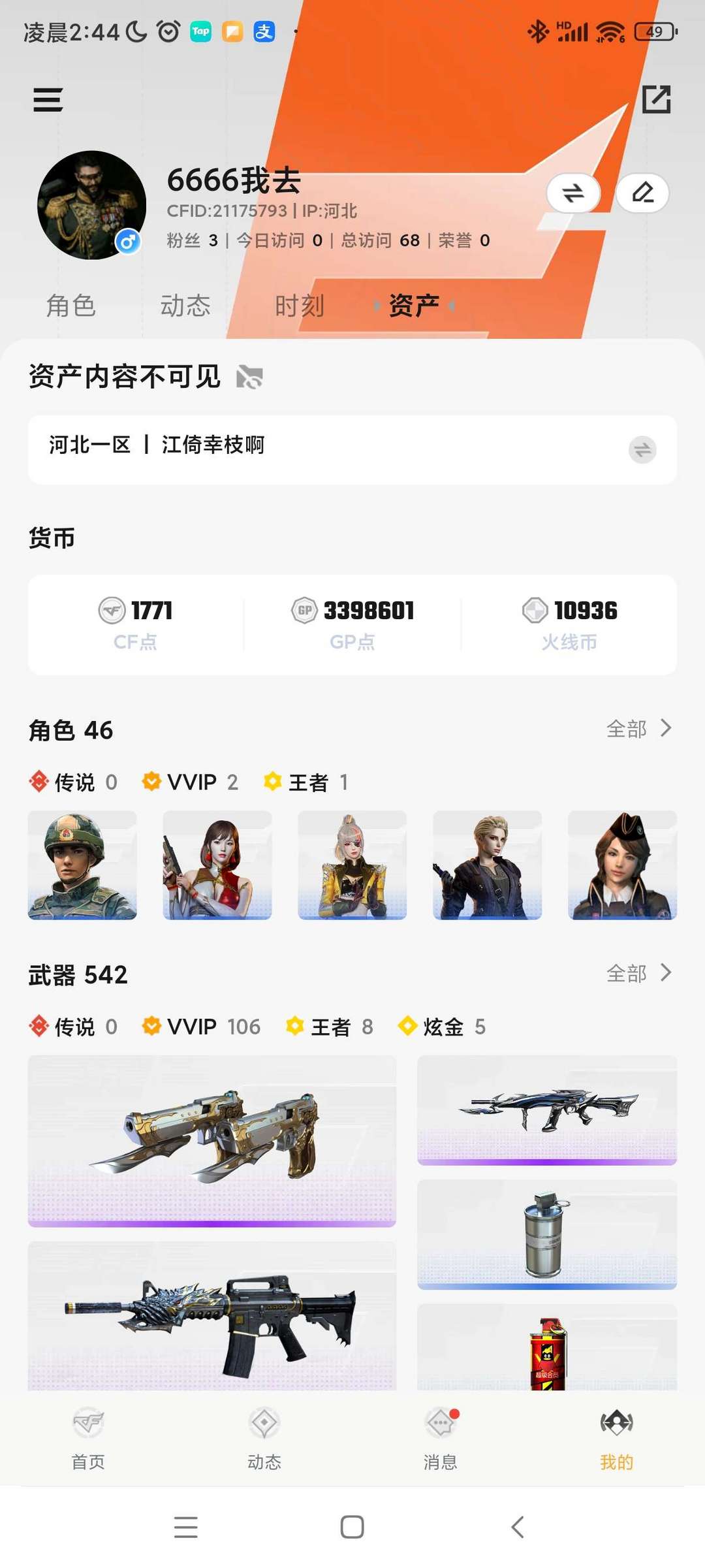Tap the account switch icon beside the profile
Viewport: 705px width, 1568px height.
(x=572, y=194)
